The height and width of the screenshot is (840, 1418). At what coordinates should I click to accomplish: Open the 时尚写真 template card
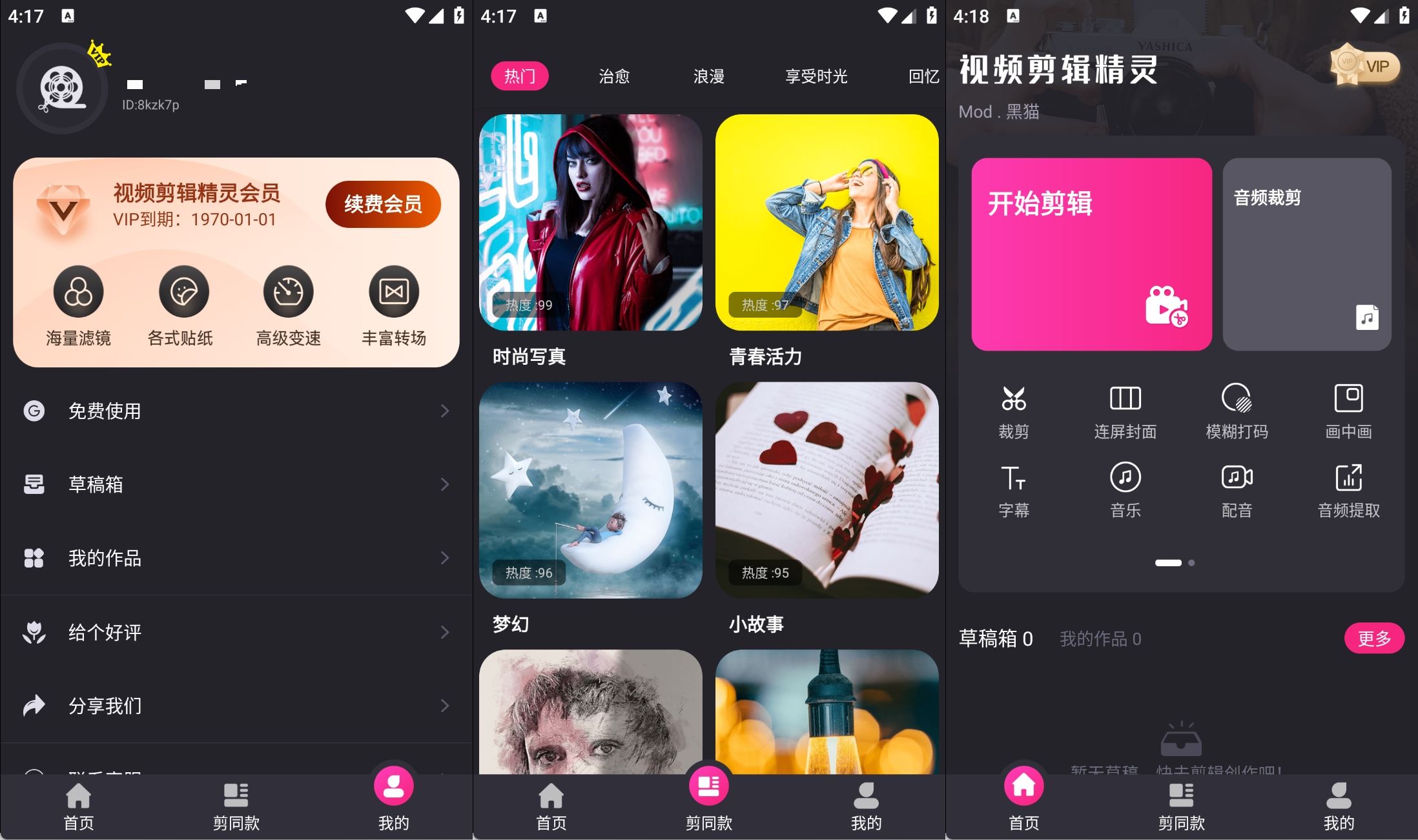point(590,223)
